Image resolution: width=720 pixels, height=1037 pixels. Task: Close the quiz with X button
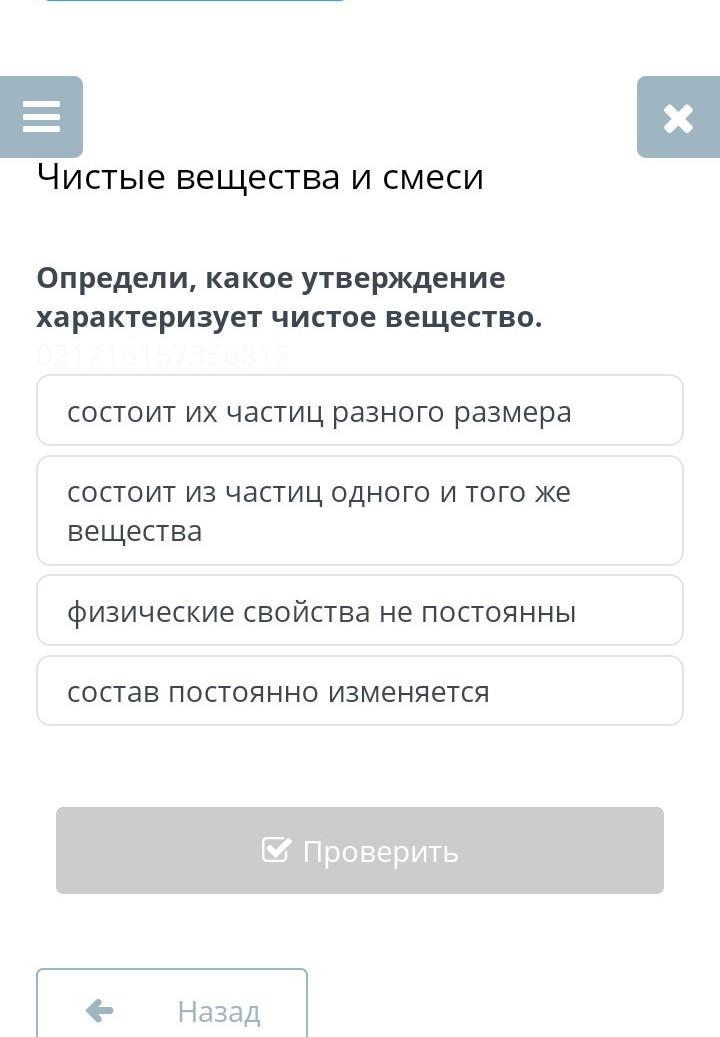point(678,117)
